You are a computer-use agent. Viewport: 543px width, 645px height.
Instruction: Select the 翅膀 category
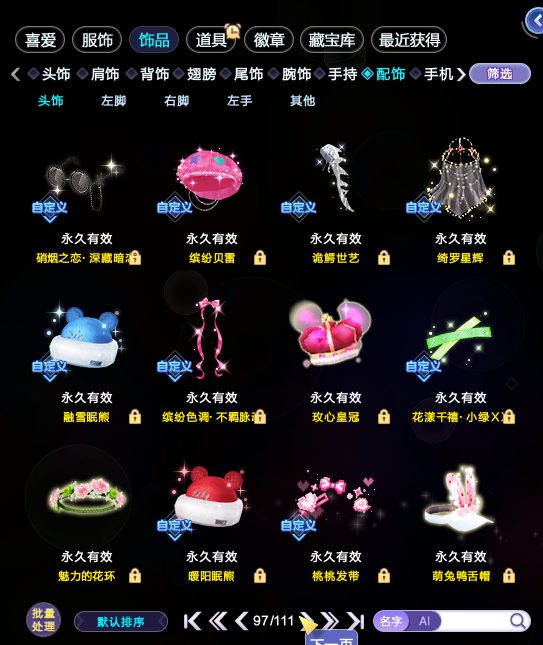[201, 74]
